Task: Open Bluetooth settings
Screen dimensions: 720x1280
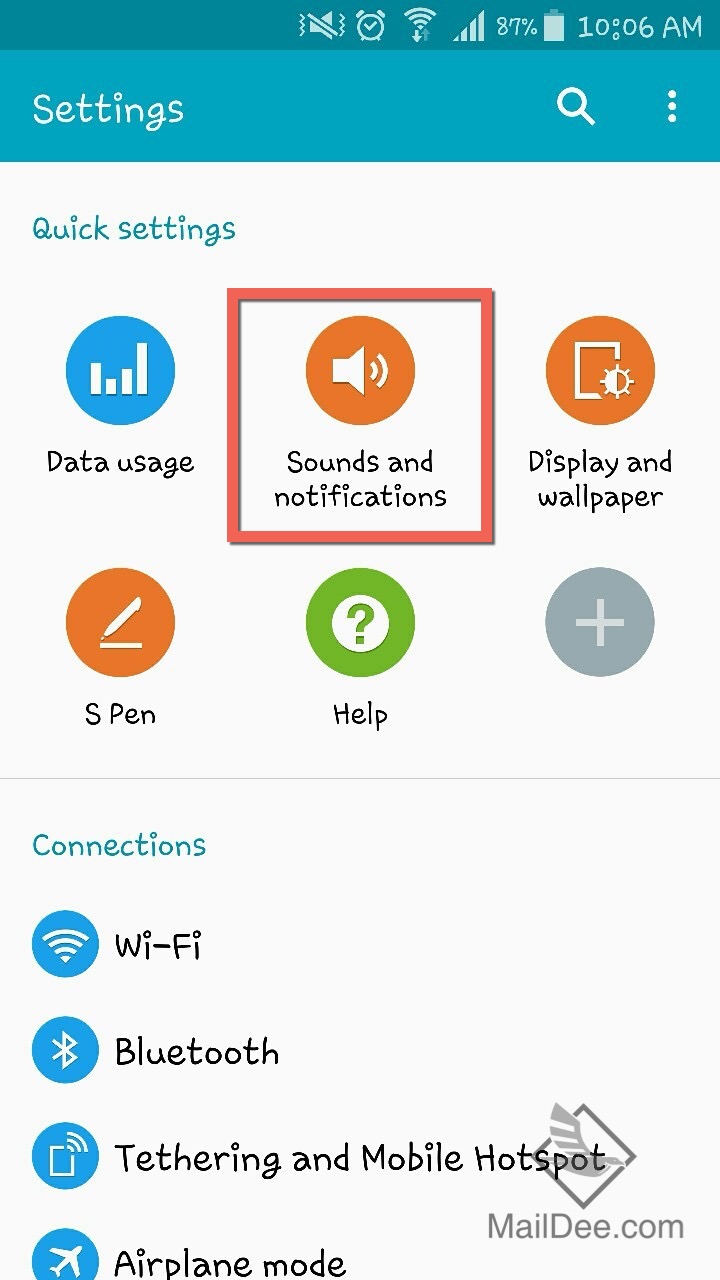Action: 360,1051
